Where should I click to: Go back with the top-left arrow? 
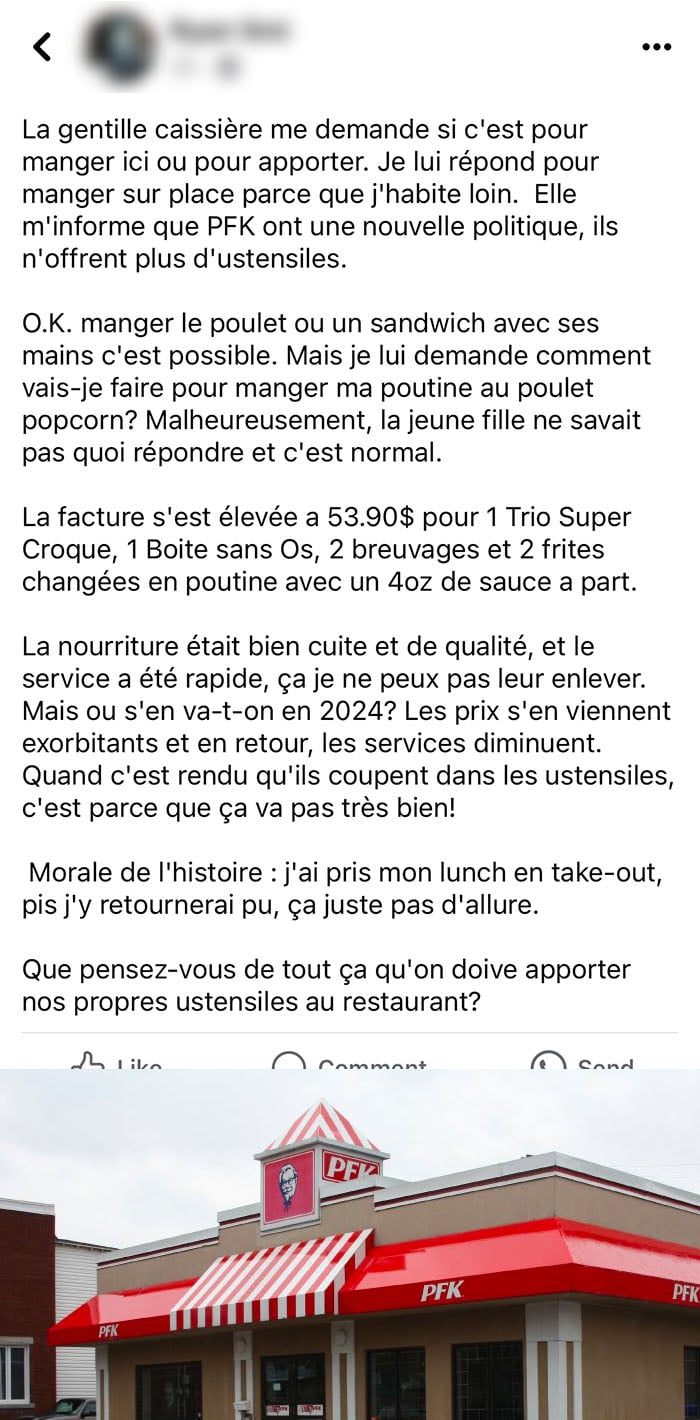coord(41,46)
